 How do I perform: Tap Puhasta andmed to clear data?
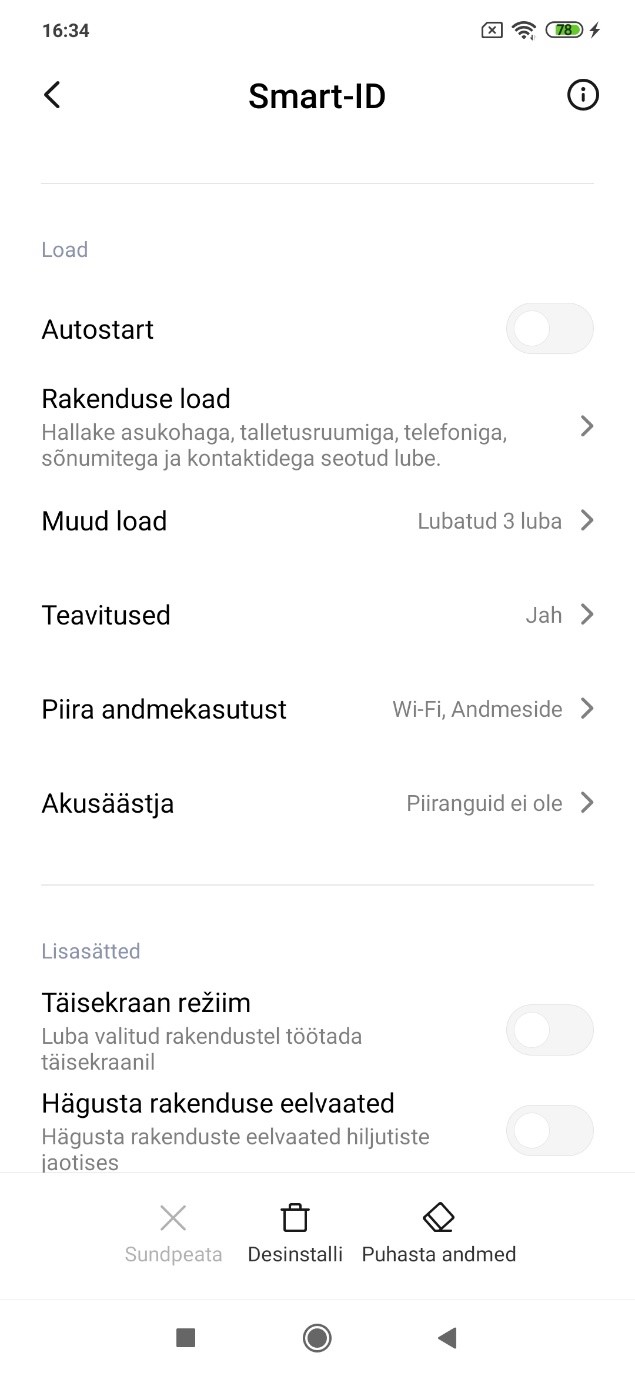[439, 1234]
